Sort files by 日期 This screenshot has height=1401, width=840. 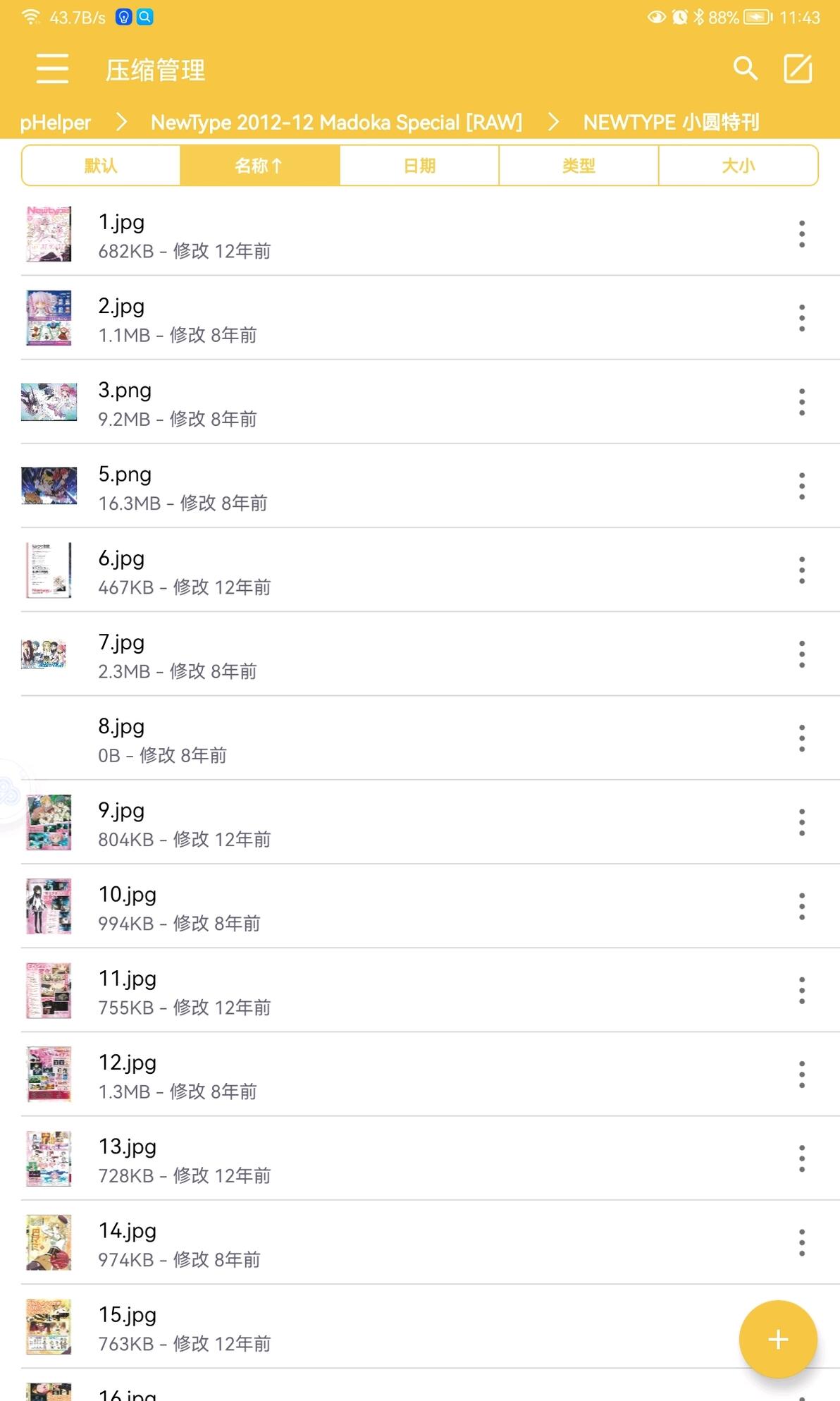[x=419, y=166]
